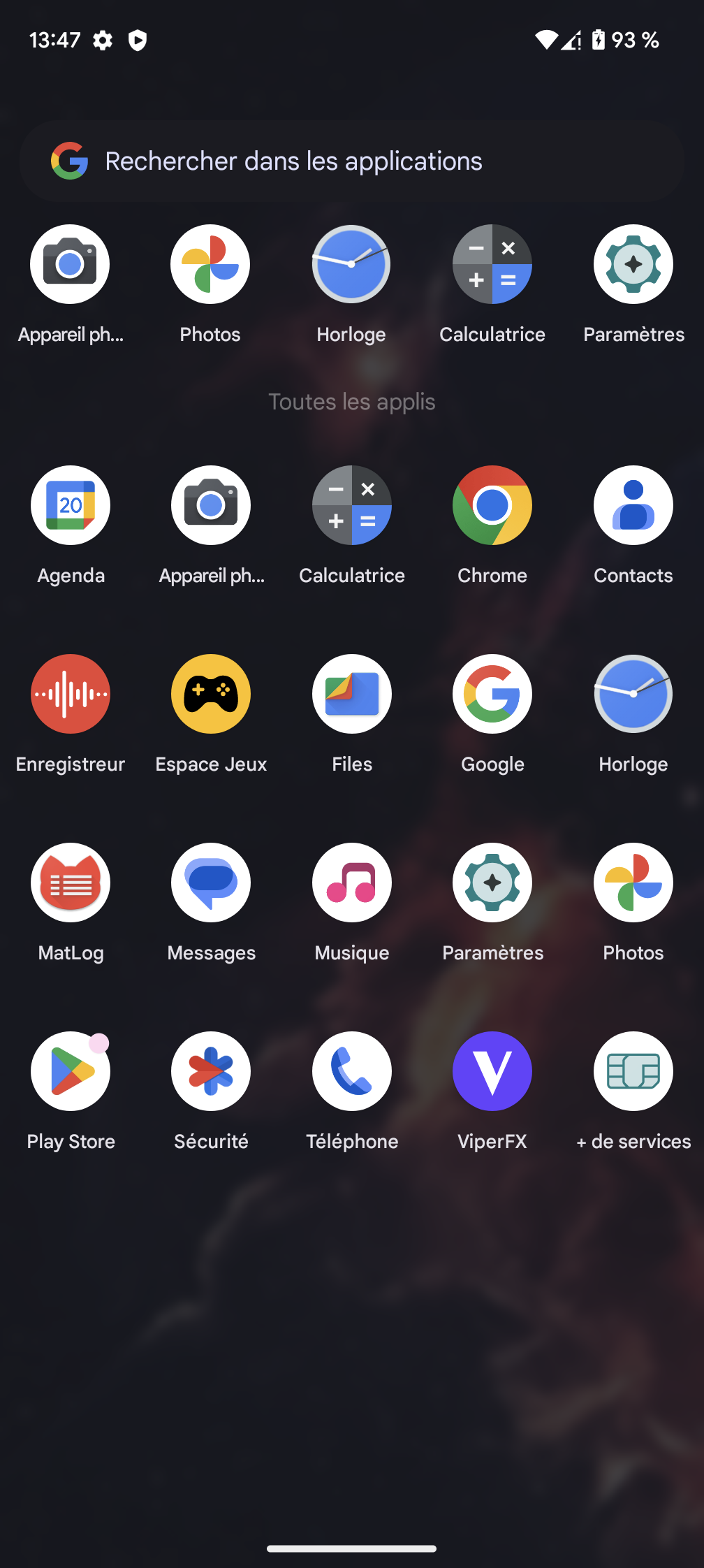Image resolution: width=704 pixels, height=1568 pixels.
Task: Open the Enregistreur recorder app
Action: 71,694
